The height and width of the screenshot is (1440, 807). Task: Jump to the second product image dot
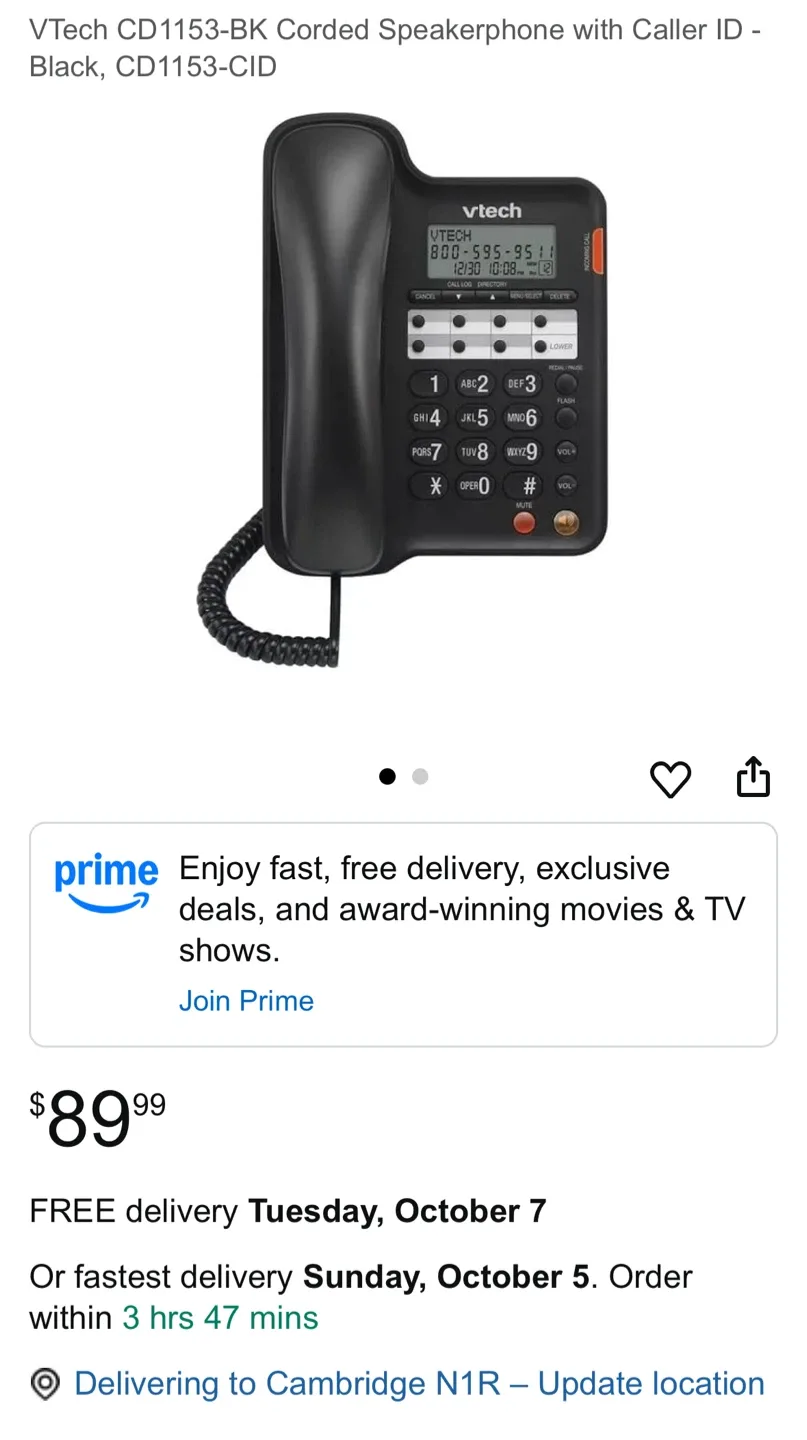420,777
